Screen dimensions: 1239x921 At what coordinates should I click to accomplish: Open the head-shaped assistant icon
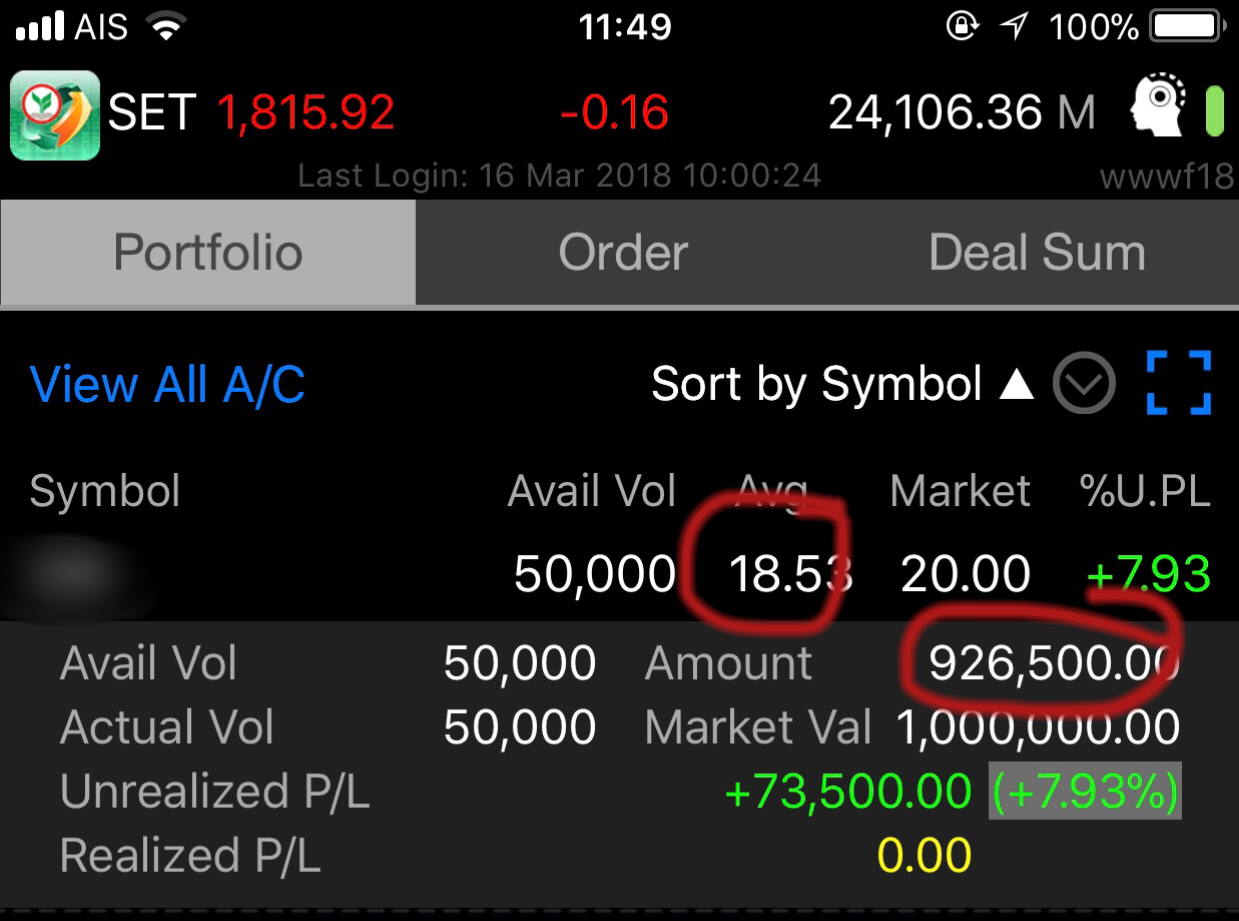[x=1158, y=110]
